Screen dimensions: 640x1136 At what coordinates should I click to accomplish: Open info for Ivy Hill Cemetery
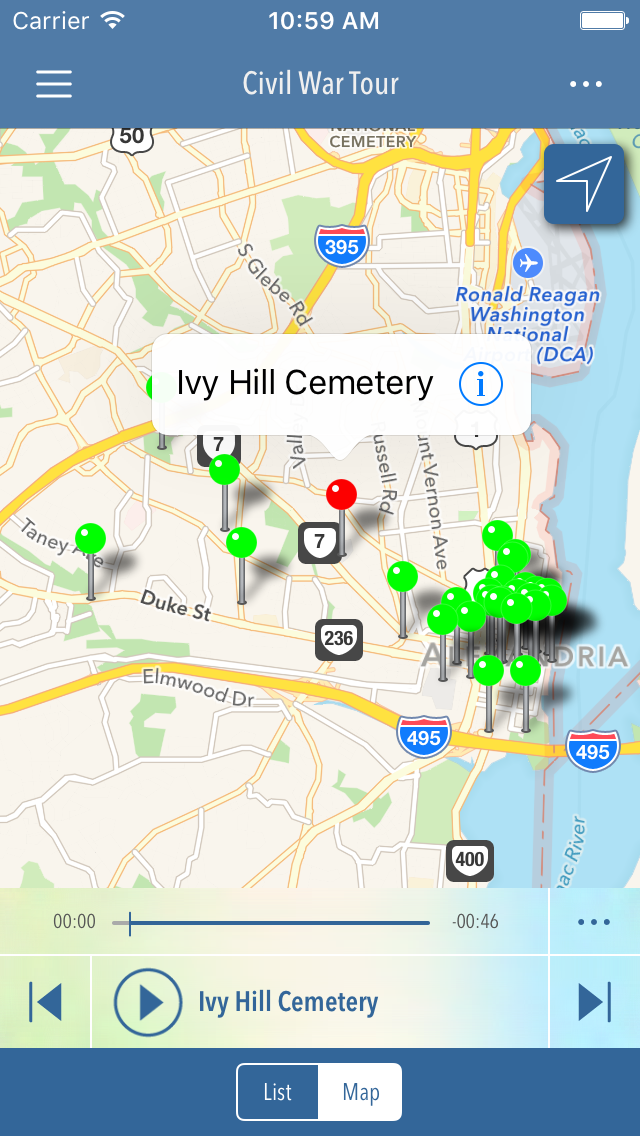coord(480,384)
